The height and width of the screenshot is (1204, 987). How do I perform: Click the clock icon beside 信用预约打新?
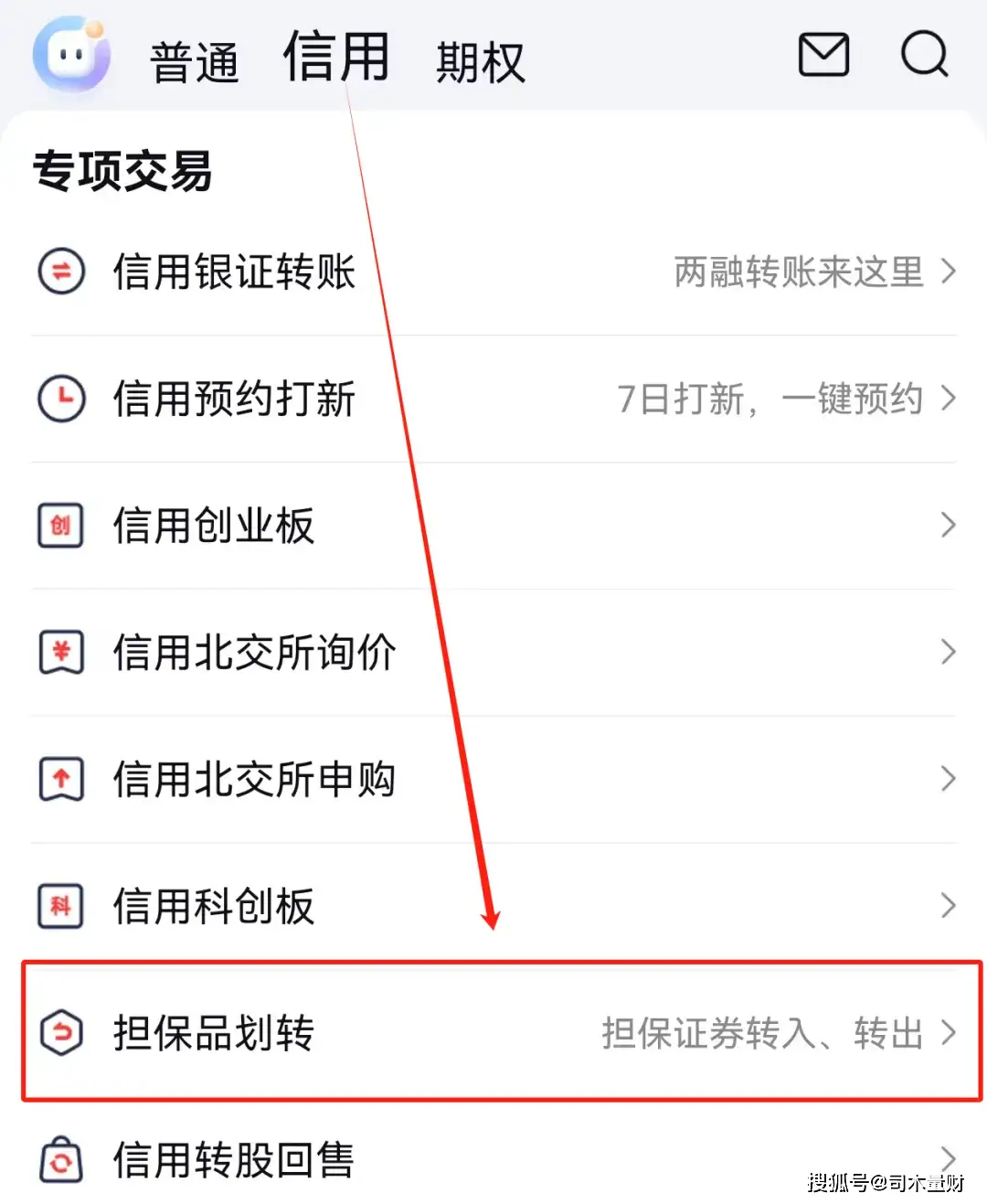pyautogui.click(x=60, y=399)
